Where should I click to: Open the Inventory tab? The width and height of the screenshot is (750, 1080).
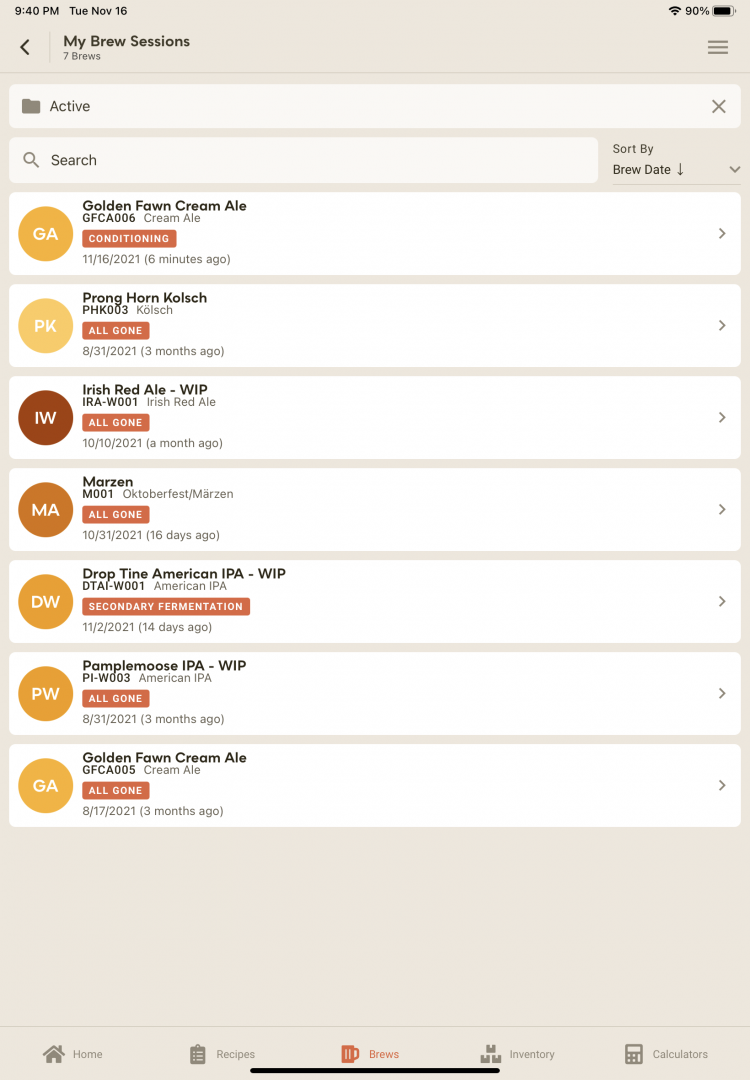point(518,1054)
